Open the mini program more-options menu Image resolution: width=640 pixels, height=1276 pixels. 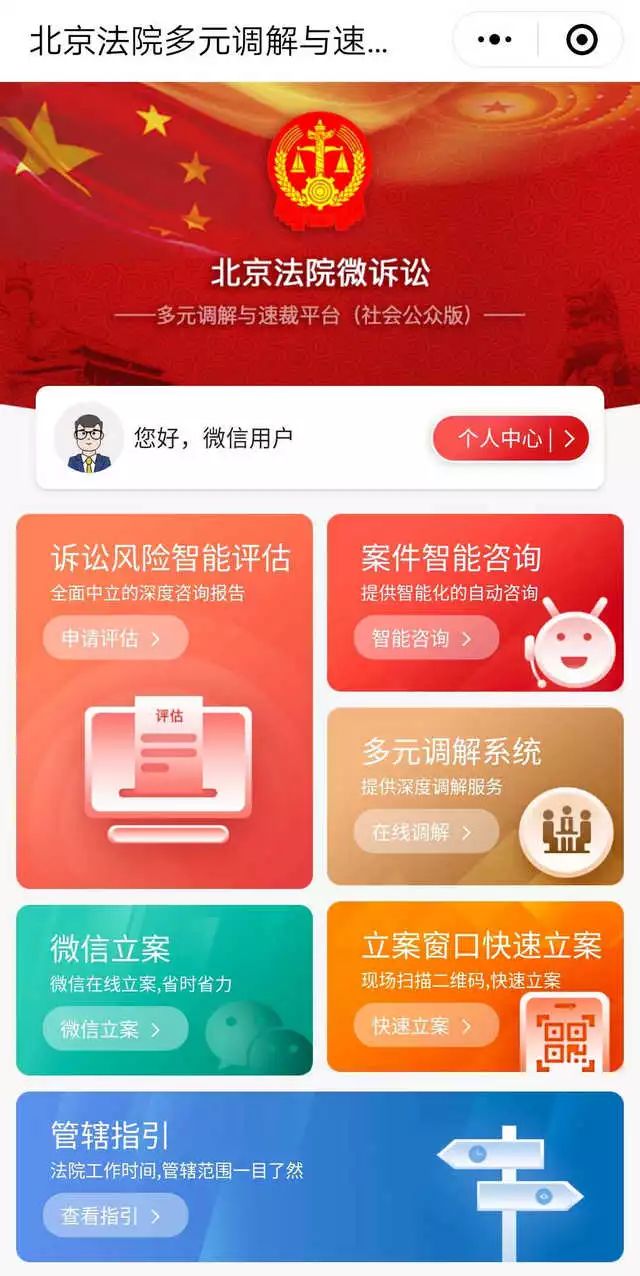tap(495, 40)
